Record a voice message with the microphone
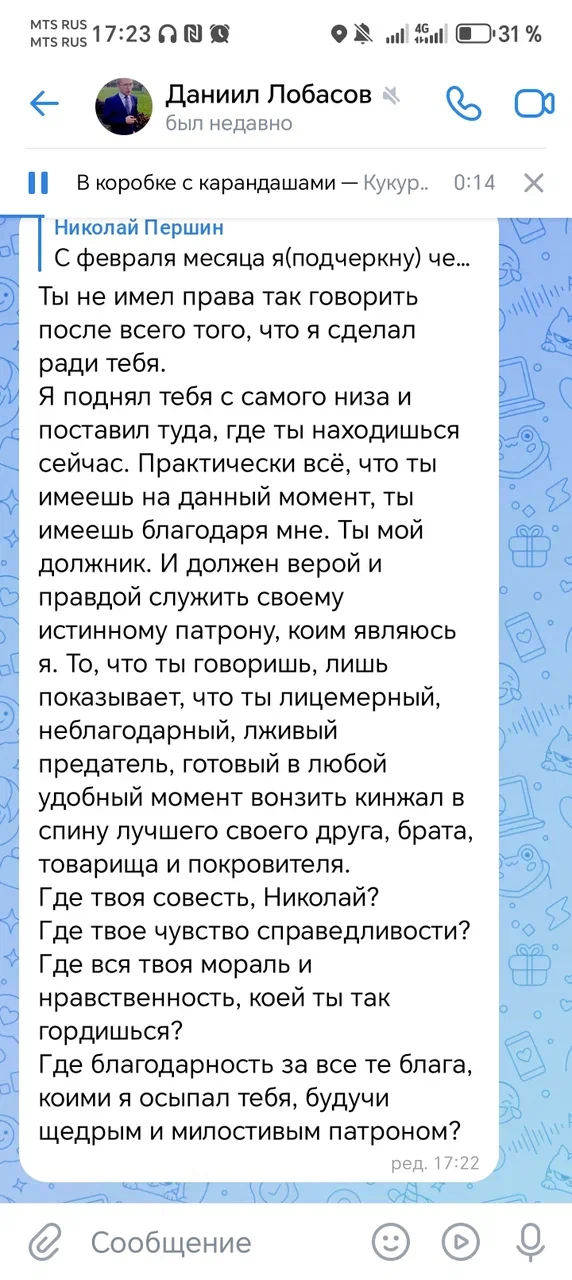The image size is (572, 1280). click(529, 1242)
